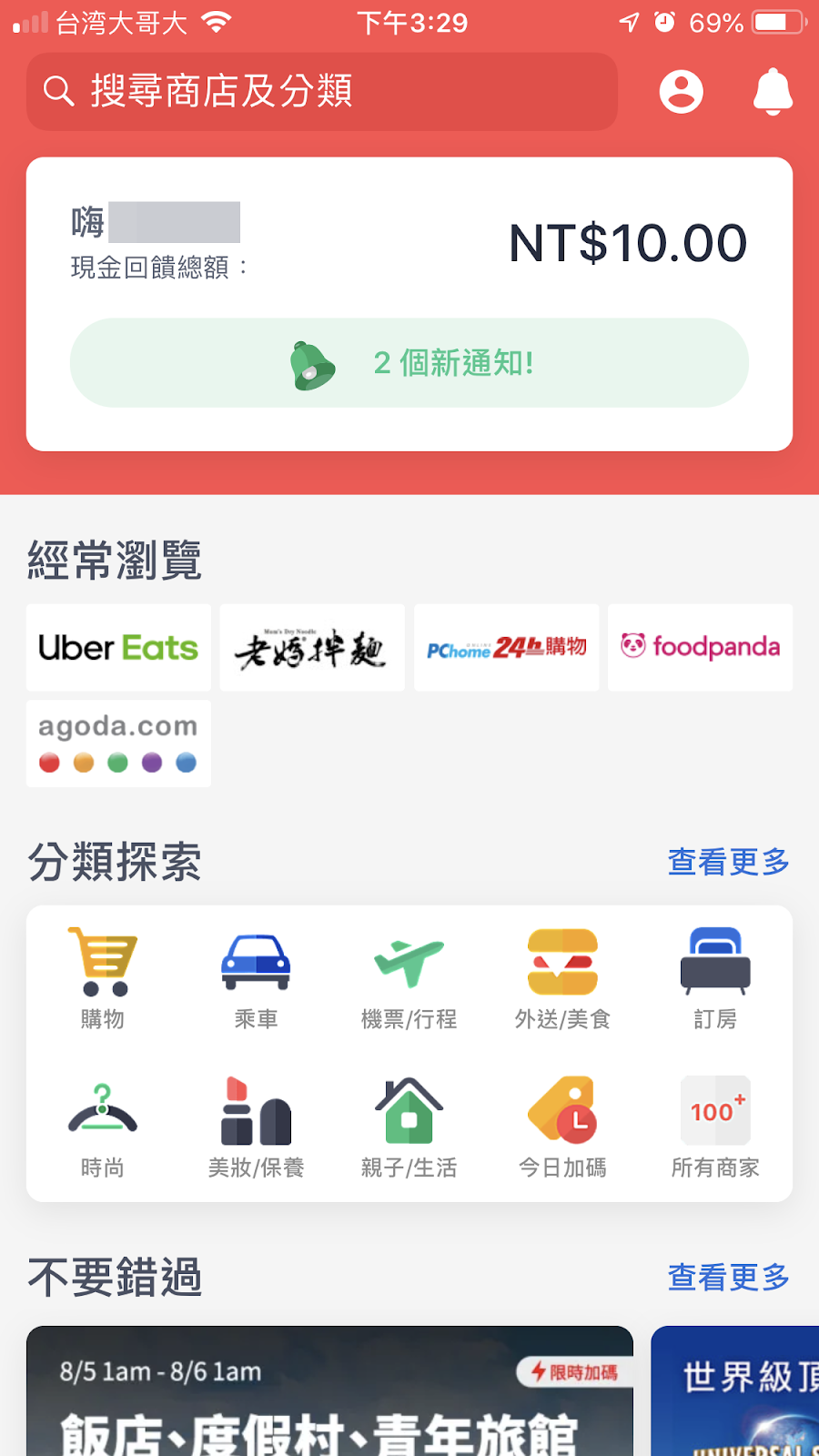Open the Uber Eats store tile

118,648
